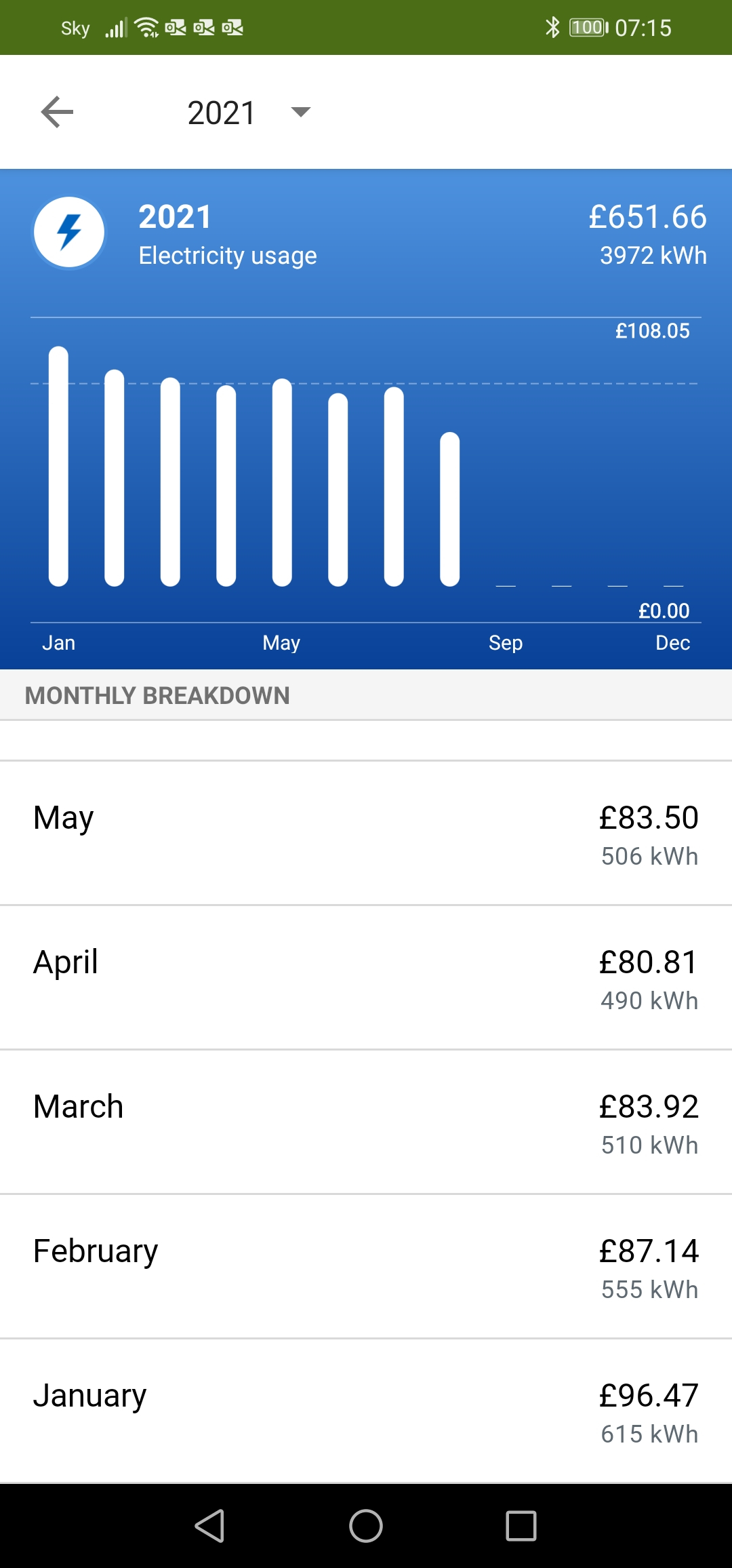Open recent apps from navigation bar
The height and width of the screenshot is (1568, 732).
(x=521, y=1526)
